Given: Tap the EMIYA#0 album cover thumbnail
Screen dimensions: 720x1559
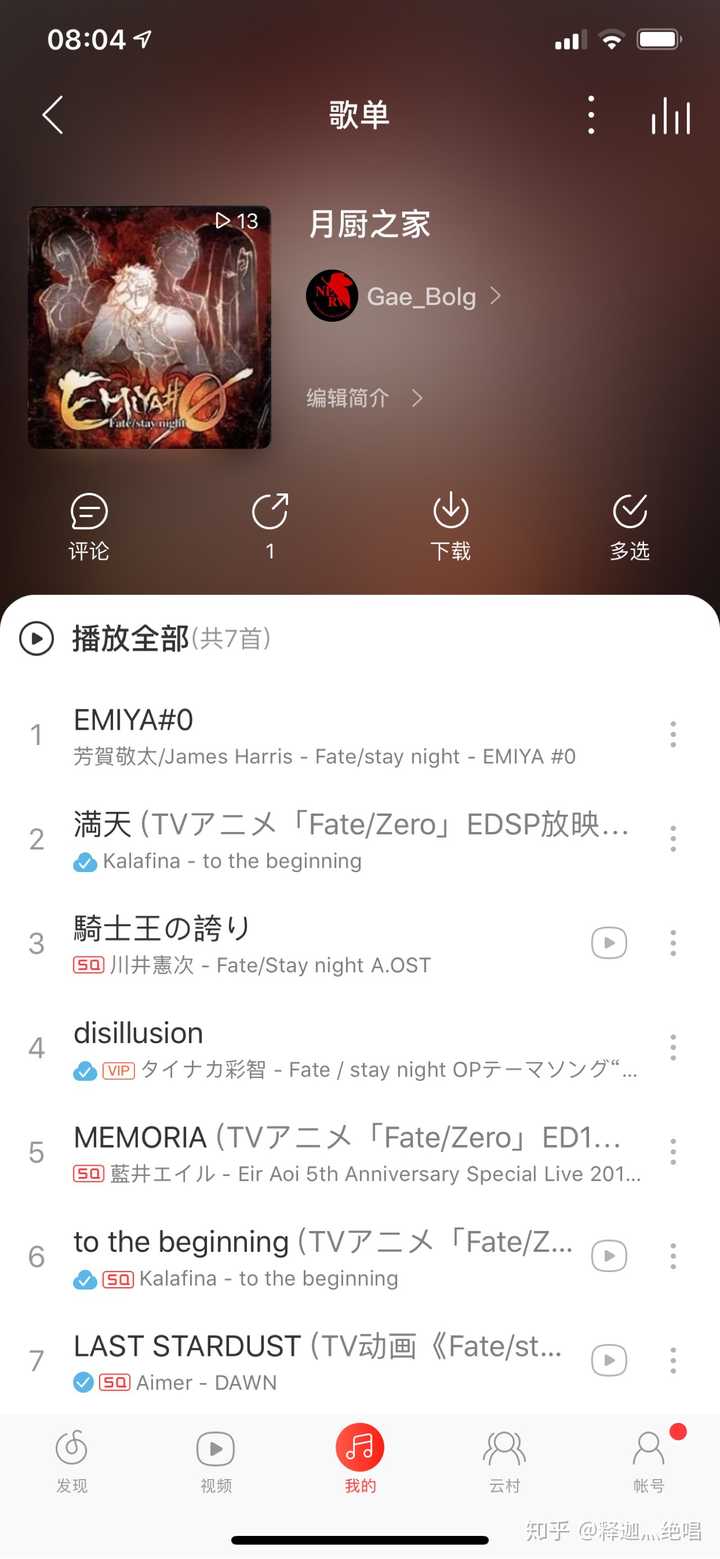Looking at the screenshot, I should point(150,327).
